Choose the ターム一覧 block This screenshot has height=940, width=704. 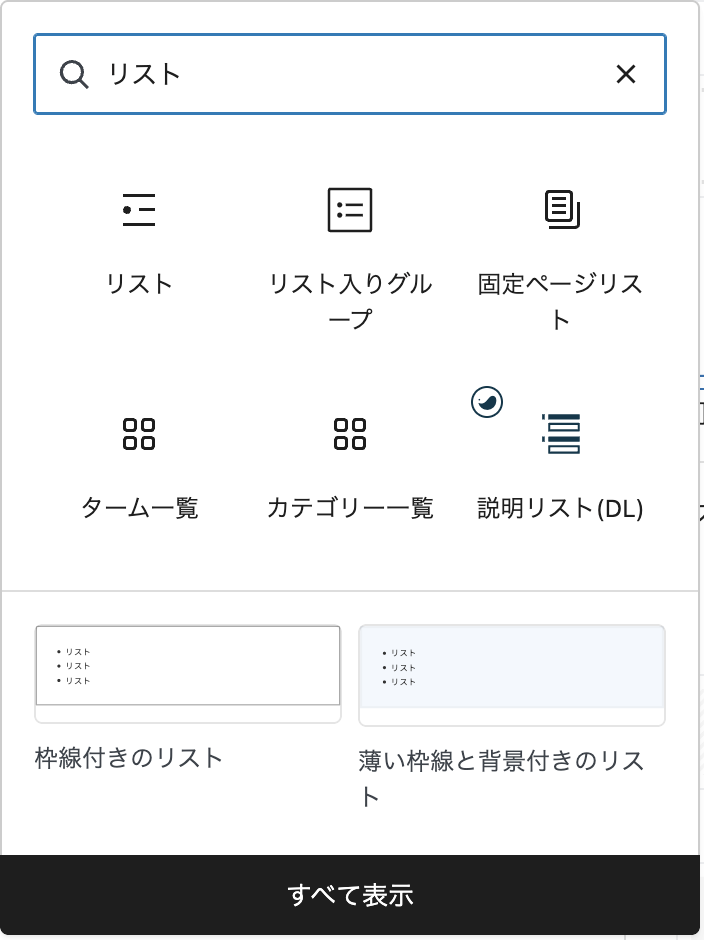click(139, 465)
